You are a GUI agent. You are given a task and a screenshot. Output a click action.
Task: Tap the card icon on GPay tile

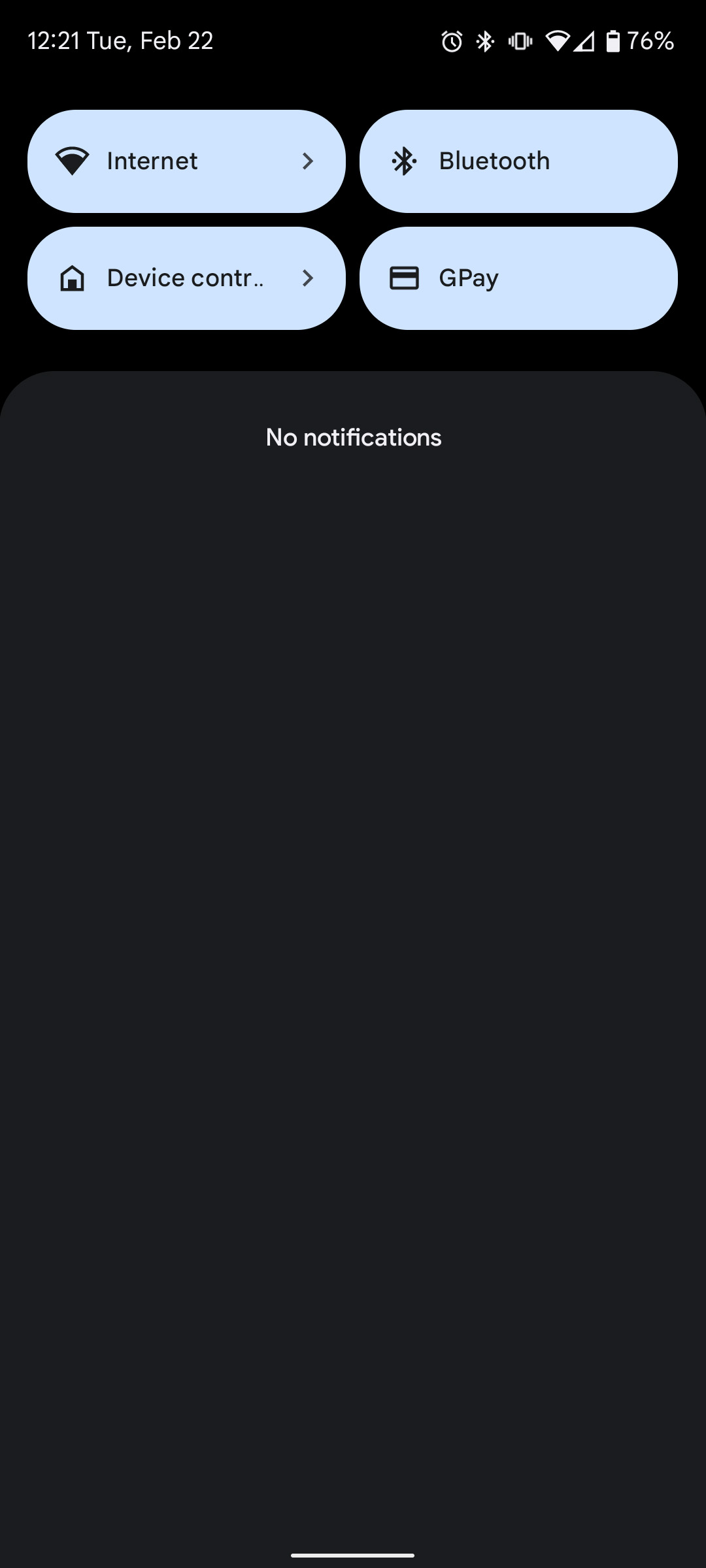pyautogui.click(x=405, y=277)
